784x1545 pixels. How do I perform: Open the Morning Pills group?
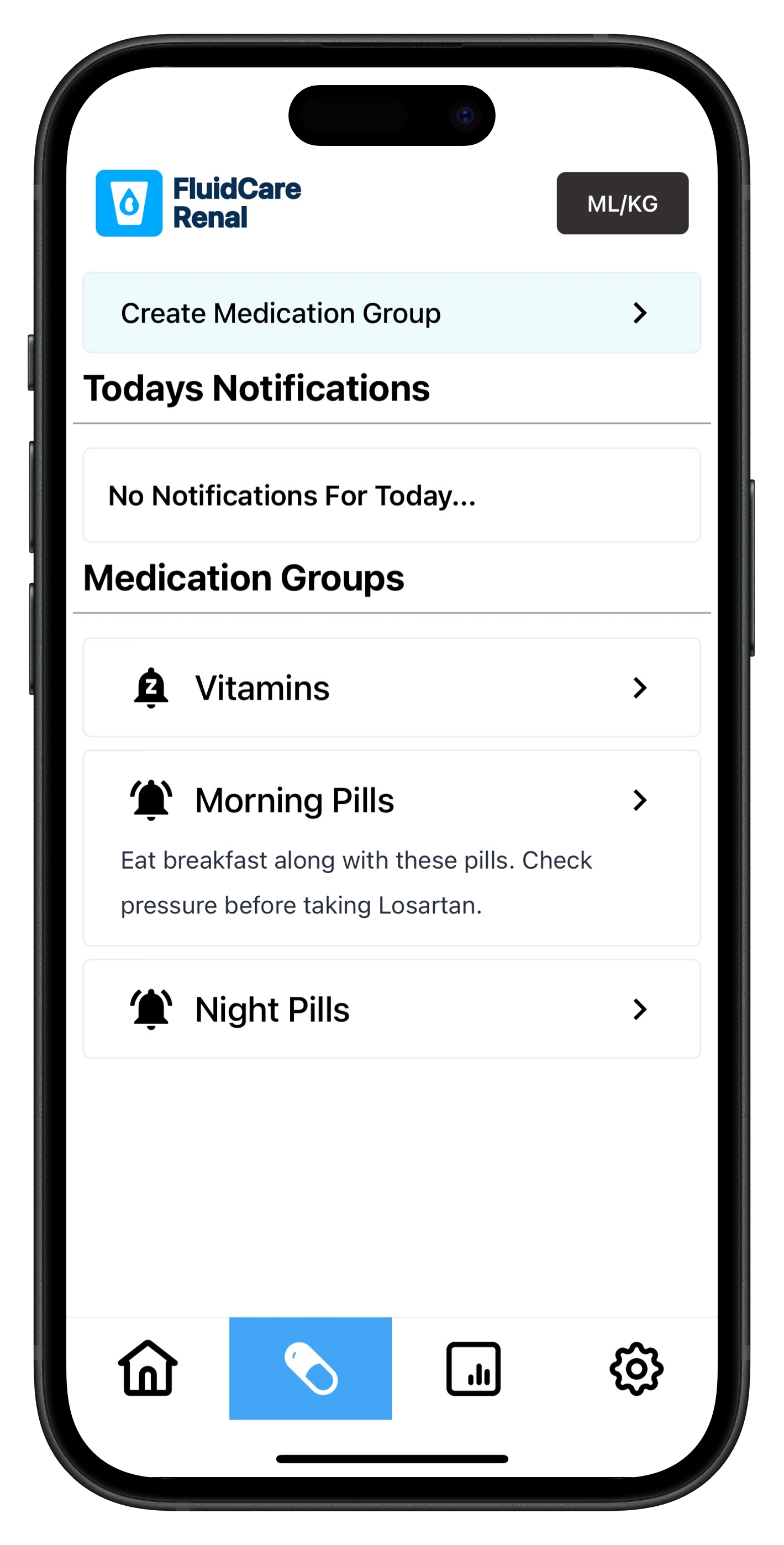coord(391,800)
